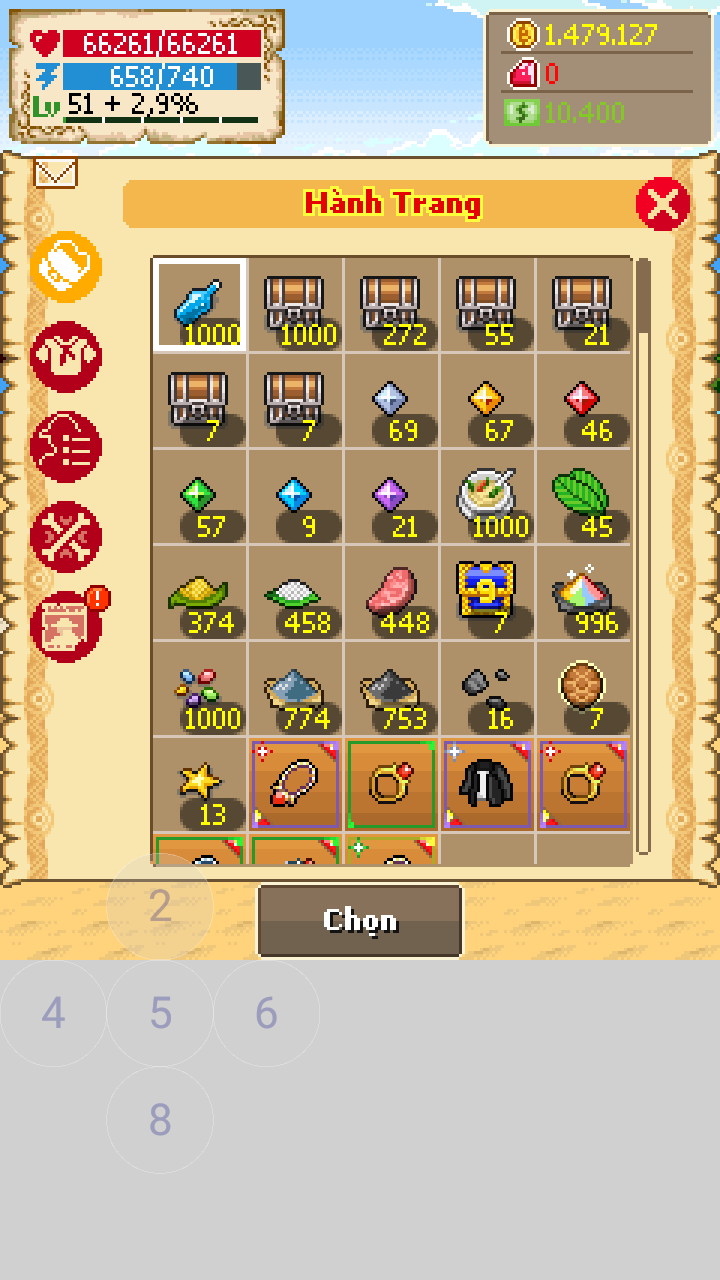Close the Hành Trang inventory window

662,204
